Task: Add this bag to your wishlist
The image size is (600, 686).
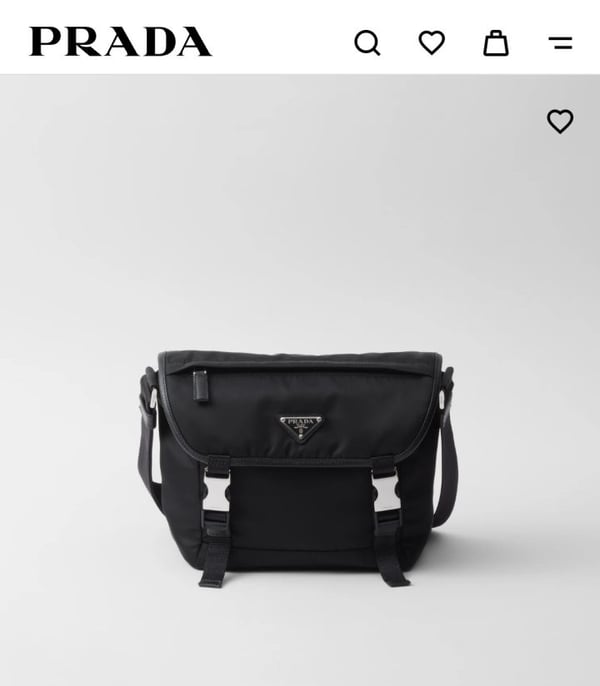Action: point(560,121)
